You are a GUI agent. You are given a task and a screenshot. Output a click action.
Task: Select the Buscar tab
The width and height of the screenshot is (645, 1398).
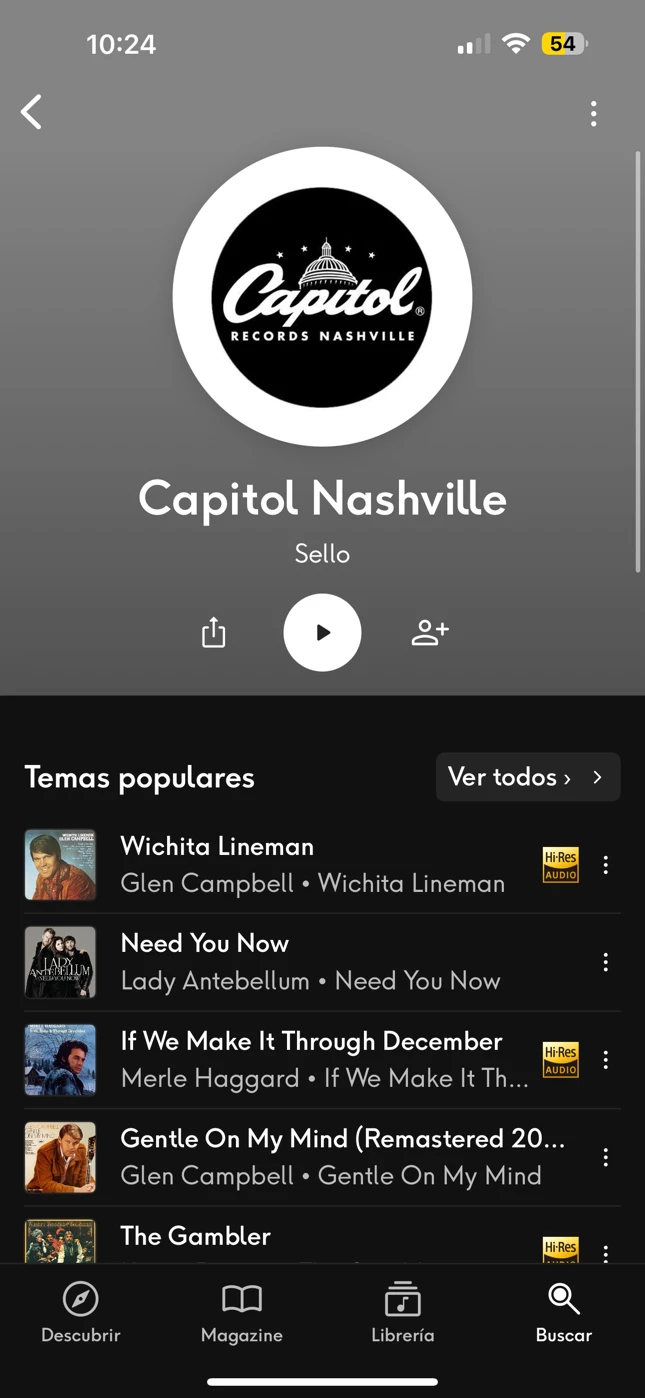click(564, 1313)
